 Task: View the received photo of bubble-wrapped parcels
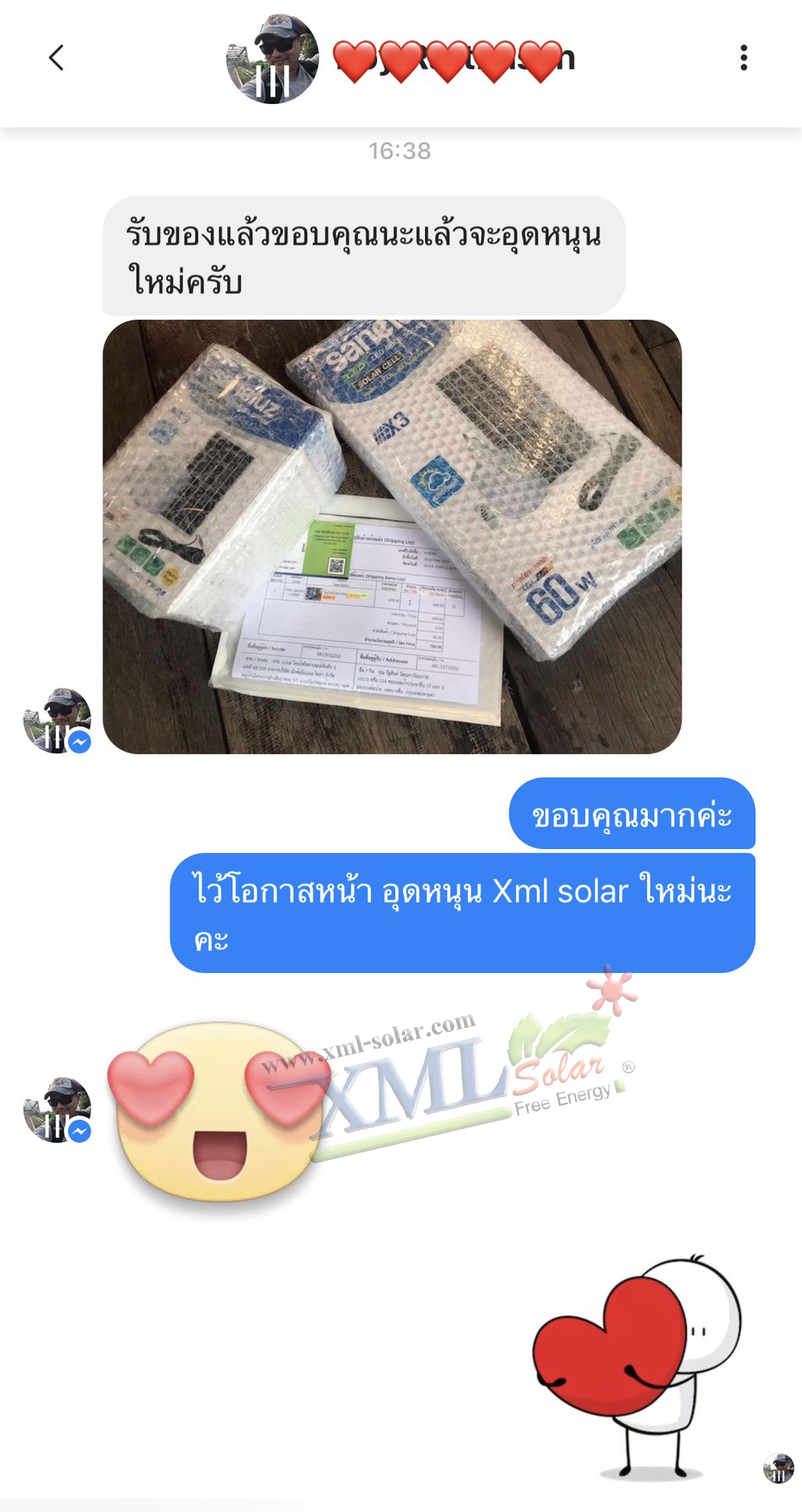(x=392, y=537)
